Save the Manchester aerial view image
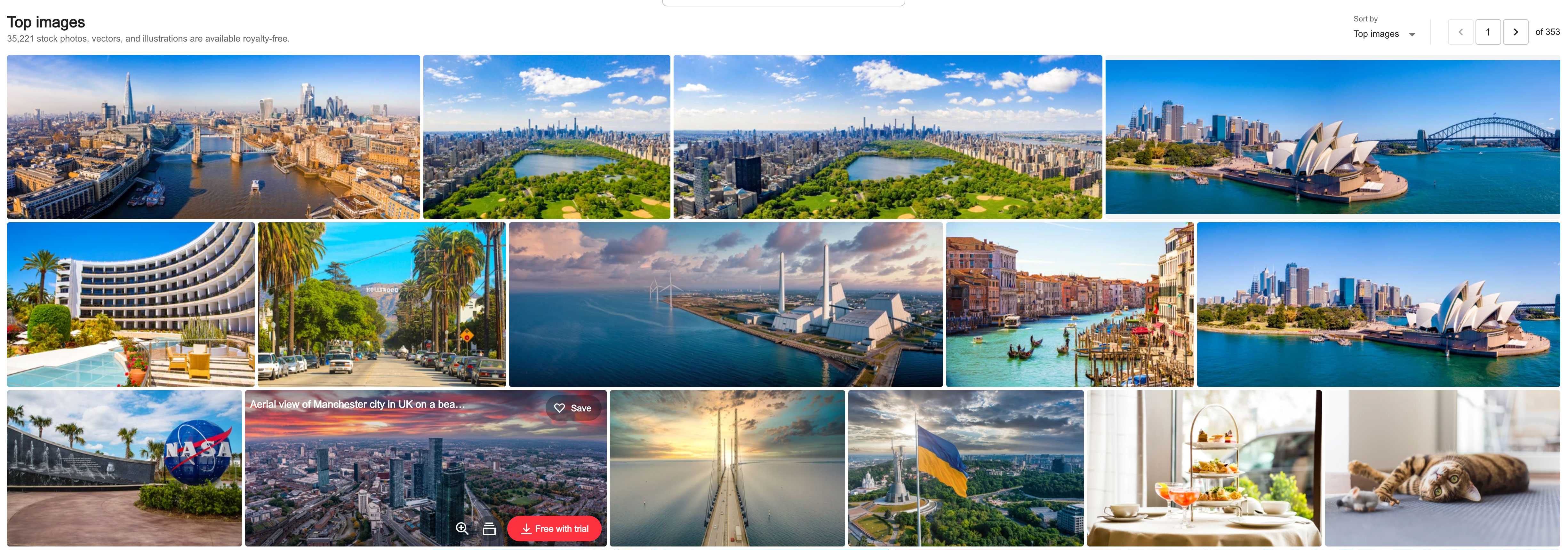1568x550 pixels. 573,408
